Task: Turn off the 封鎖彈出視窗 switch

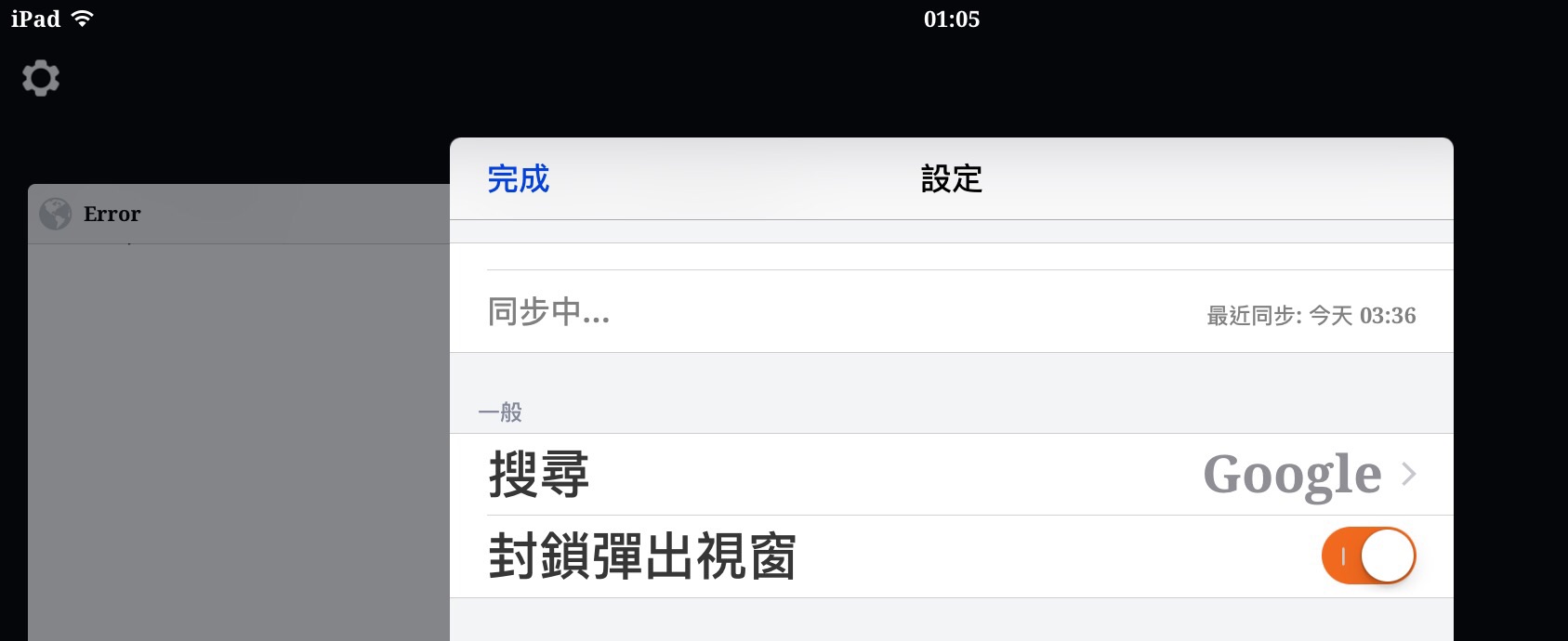Action: pos(1367,556)
